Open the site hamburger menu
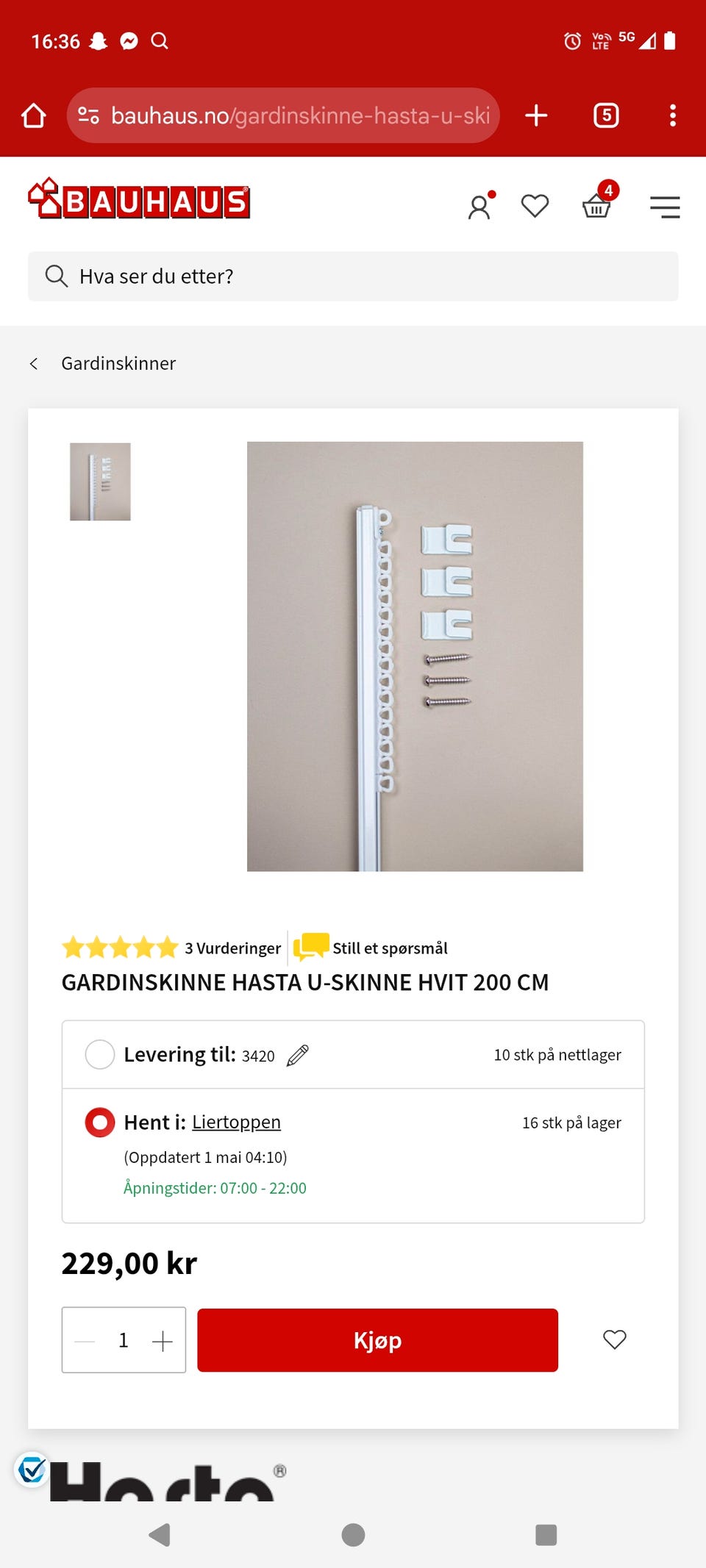This screenshot has width=706, height=1568. (665, 207)
